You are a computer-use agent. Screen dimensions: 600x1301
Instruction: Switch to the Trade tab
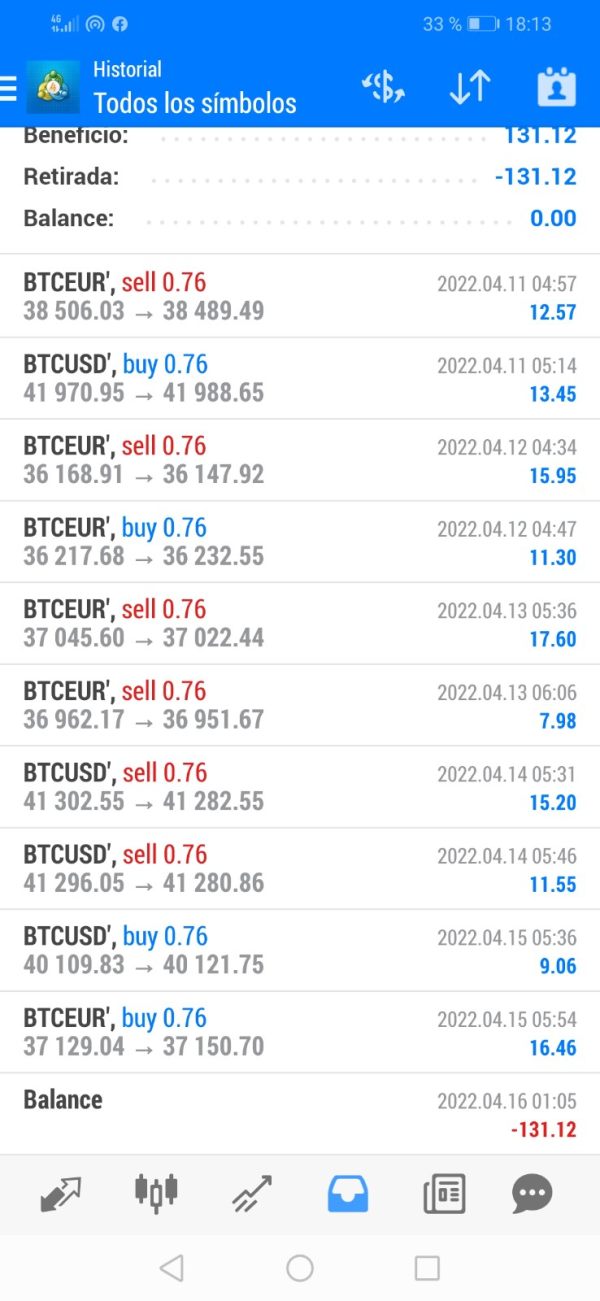[x=251, y=1193]
